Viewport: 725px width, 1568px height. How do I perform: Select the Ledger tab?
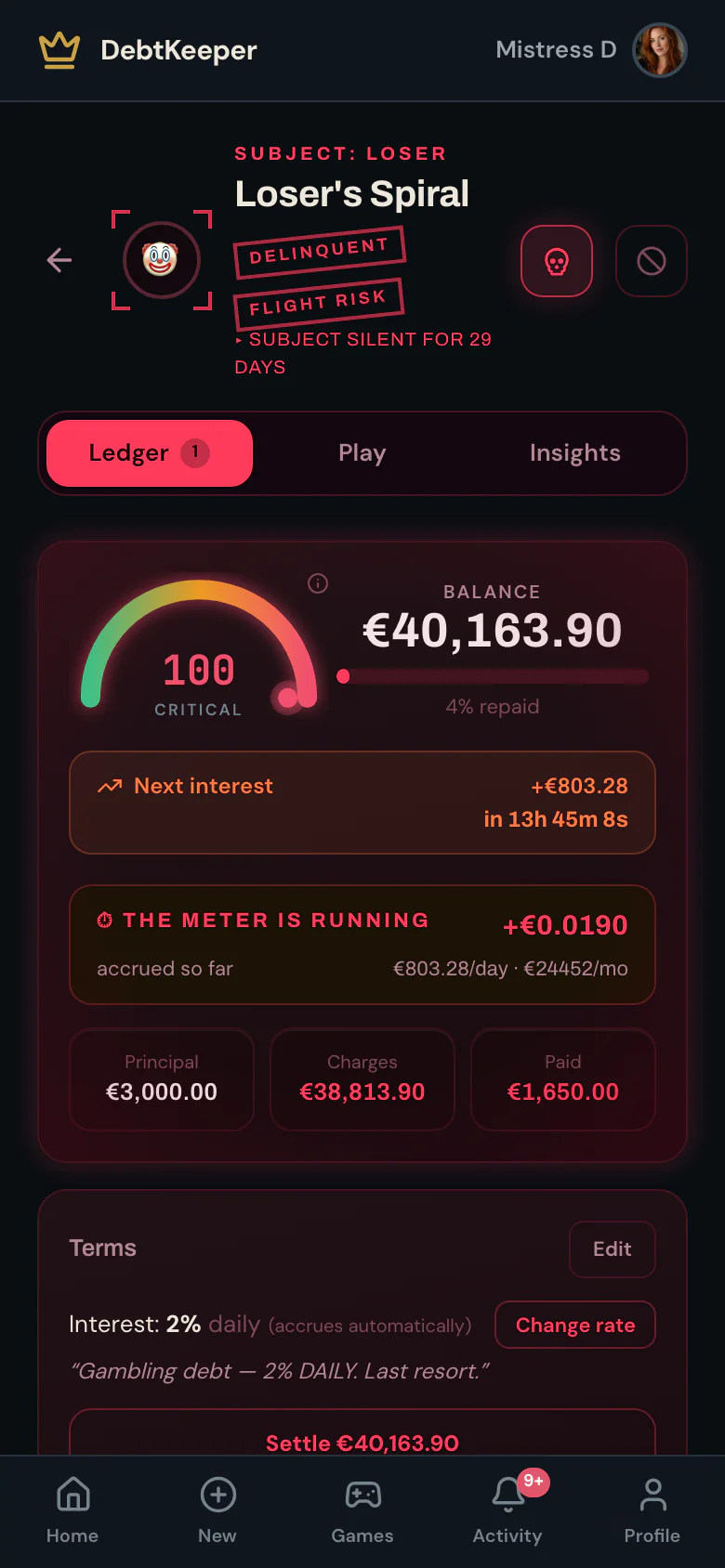[150, 453]
